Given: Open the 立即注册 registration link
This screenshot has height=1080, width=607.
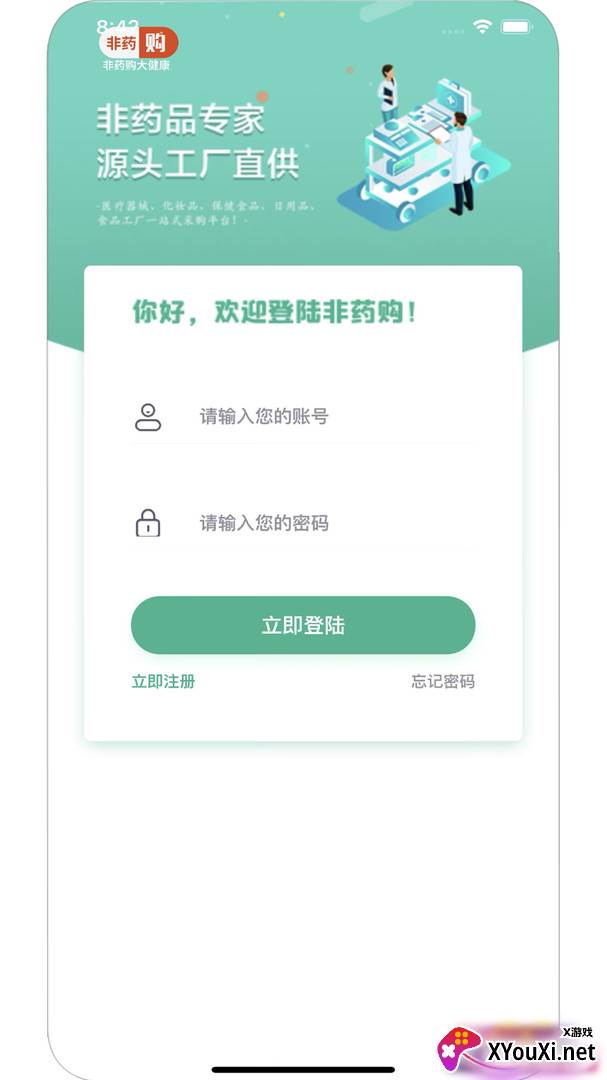Looking at the screenshot, I should pyautogui.click(x=163, y=682).
